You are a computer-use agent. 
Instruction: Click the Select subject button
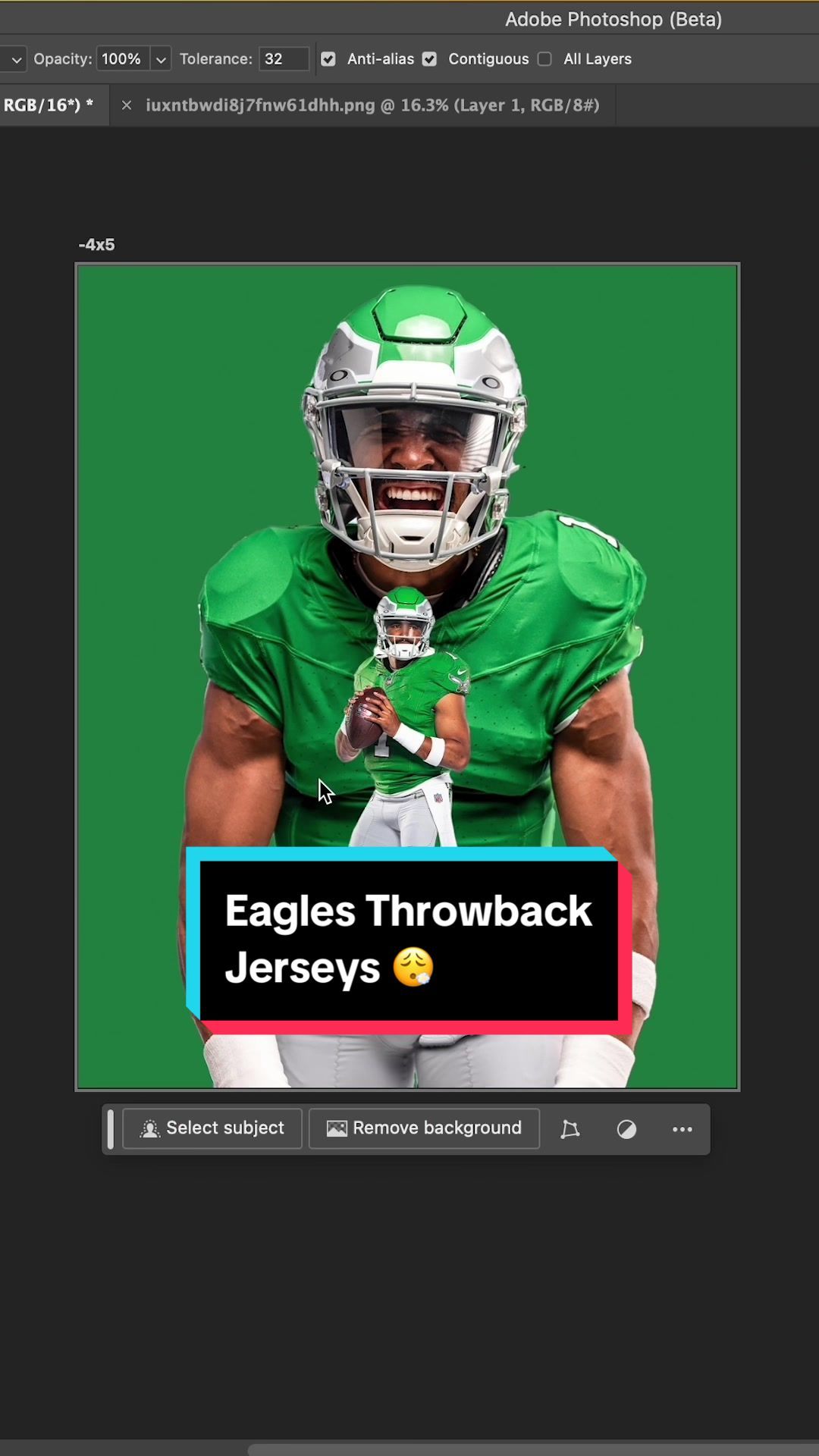coord(212,1128)
